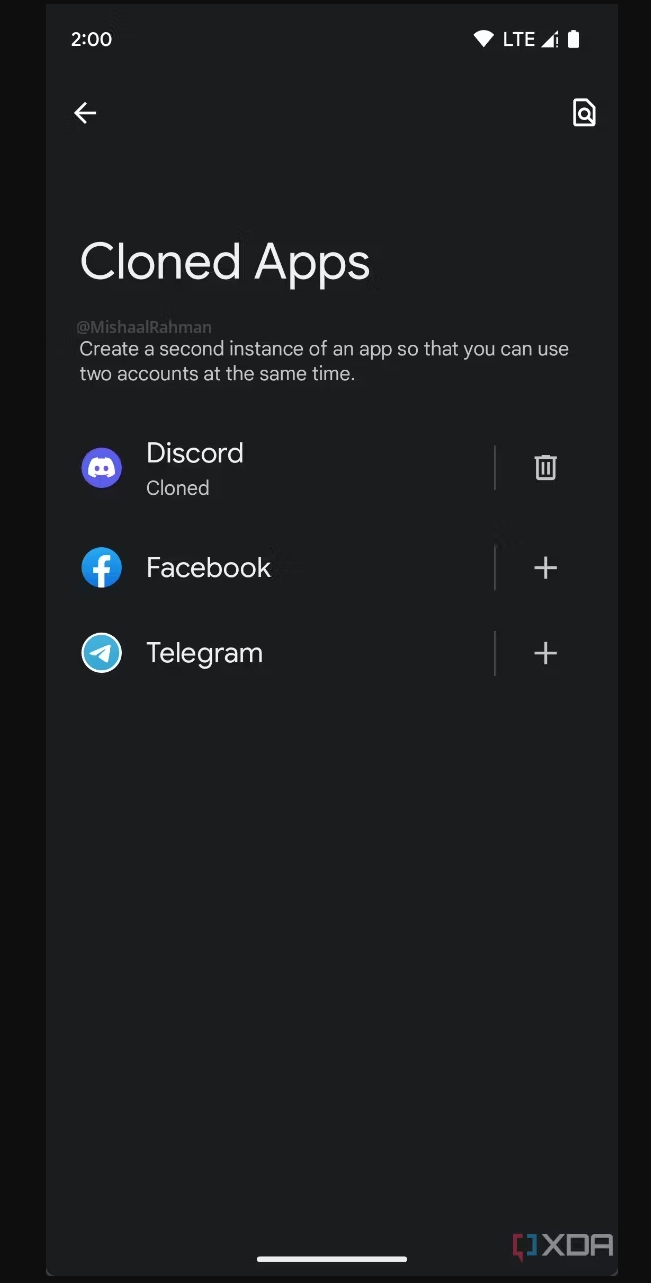This screenshot has height=1283, width=651.
Task: Go back using the arrow icon
Action: pos(85,113)
